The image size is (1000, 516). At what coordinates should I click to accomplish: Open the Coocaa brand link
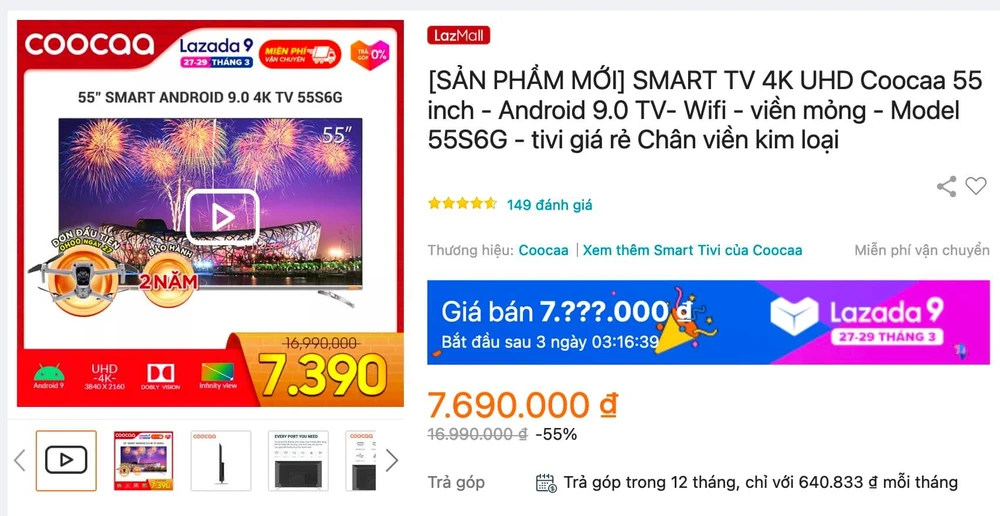click(543, 250)
